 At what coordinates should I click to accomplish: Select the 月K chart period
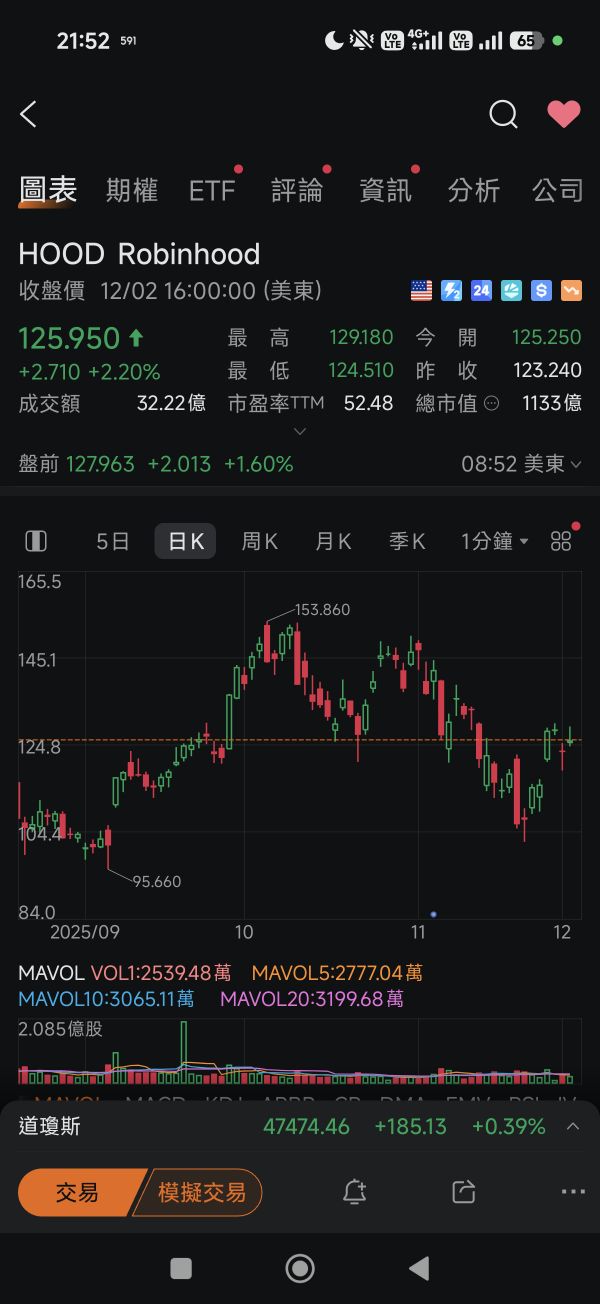(333, 541)
